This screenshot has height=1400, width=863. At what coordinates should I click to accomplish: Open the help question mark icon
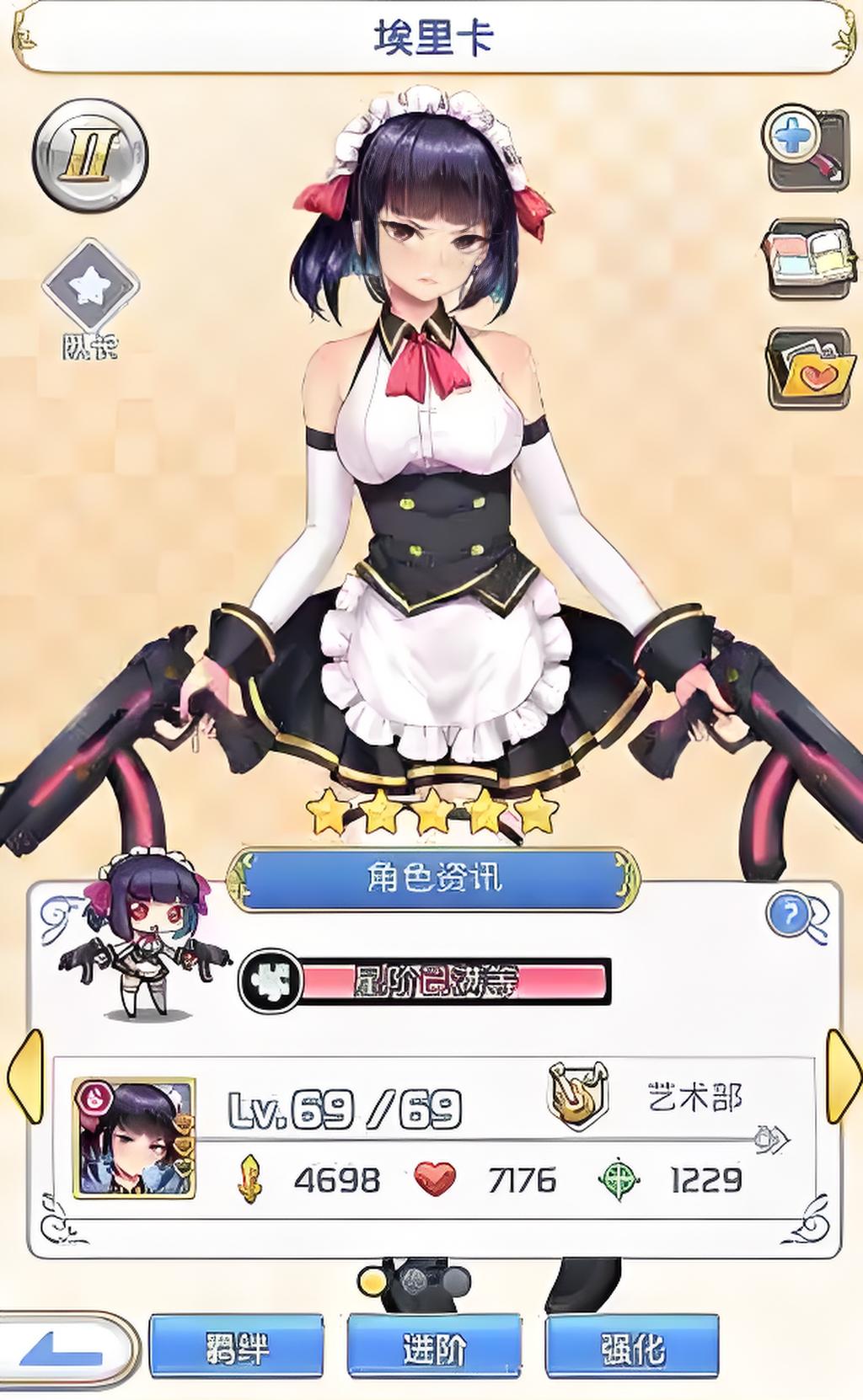click(x=789, y=915)
